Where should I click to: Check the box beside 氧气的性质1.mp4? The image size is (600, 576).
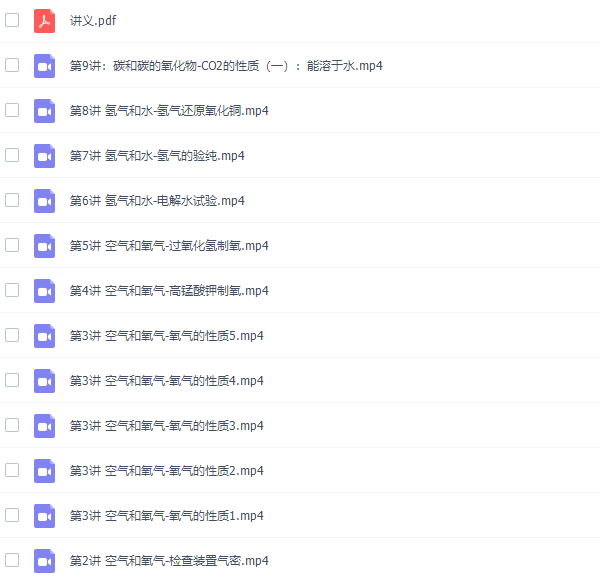(12, 515)
